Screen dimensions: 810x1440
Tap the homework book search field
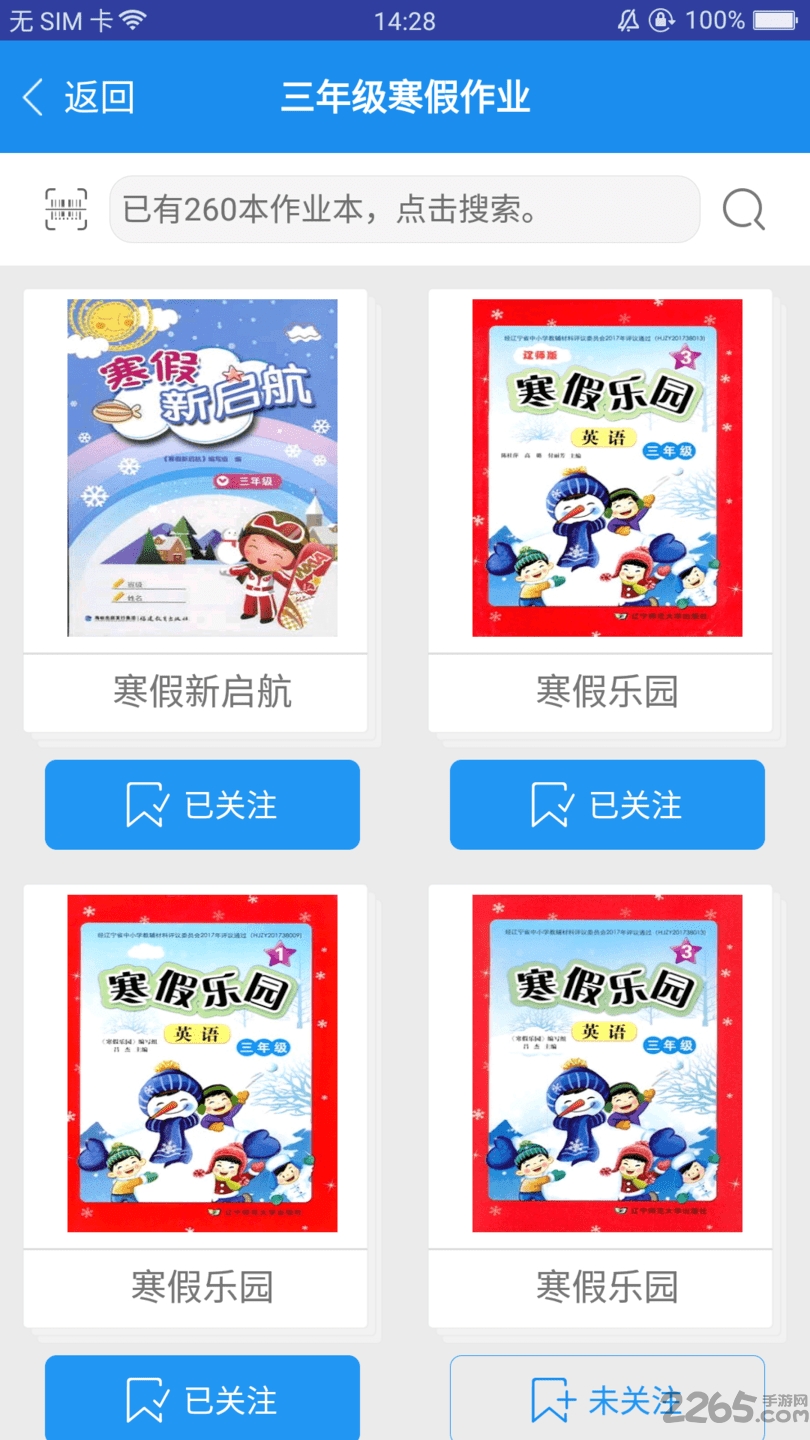pyautogui.click(x=404, y=209)
